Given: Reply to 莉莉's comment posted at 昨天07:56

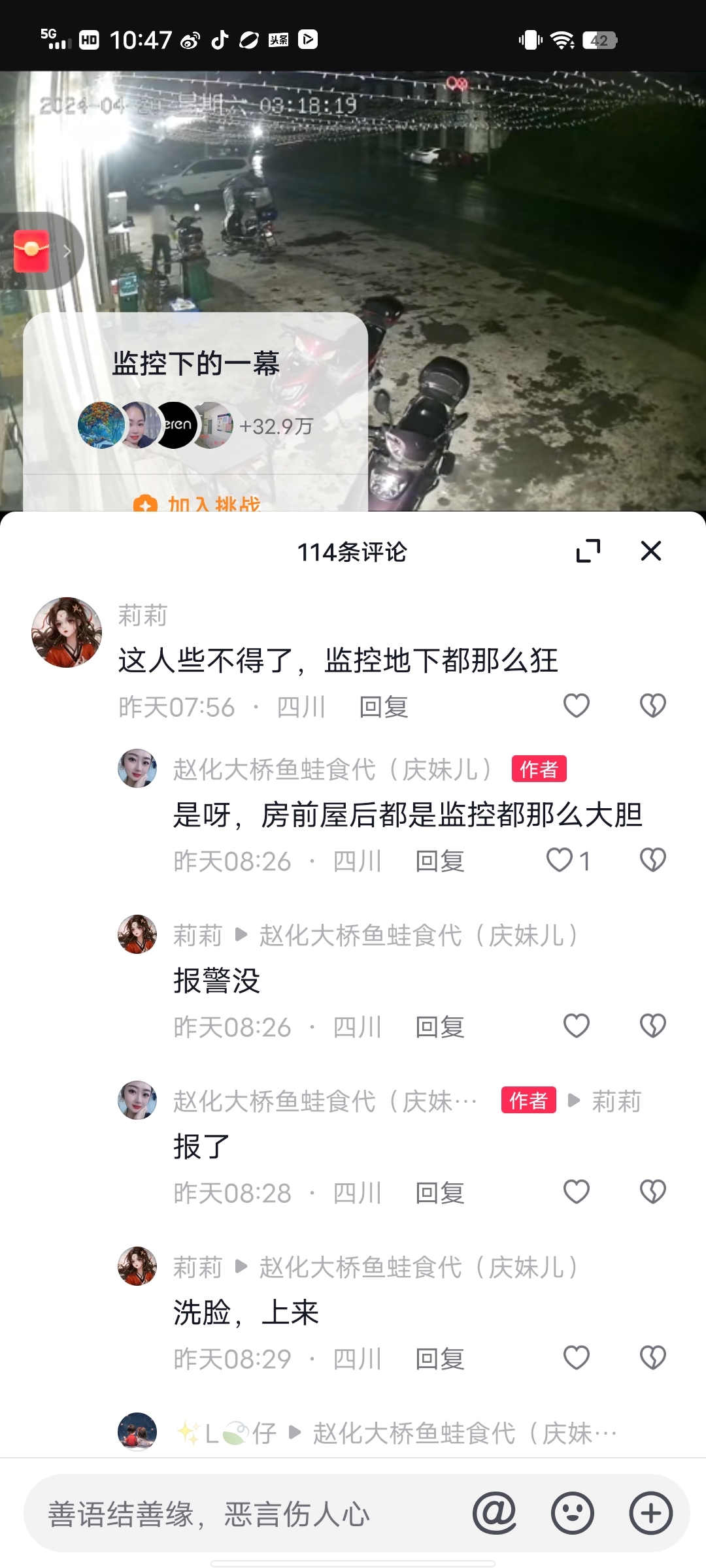Looking at the screenshot, I should tap(383, 707).
